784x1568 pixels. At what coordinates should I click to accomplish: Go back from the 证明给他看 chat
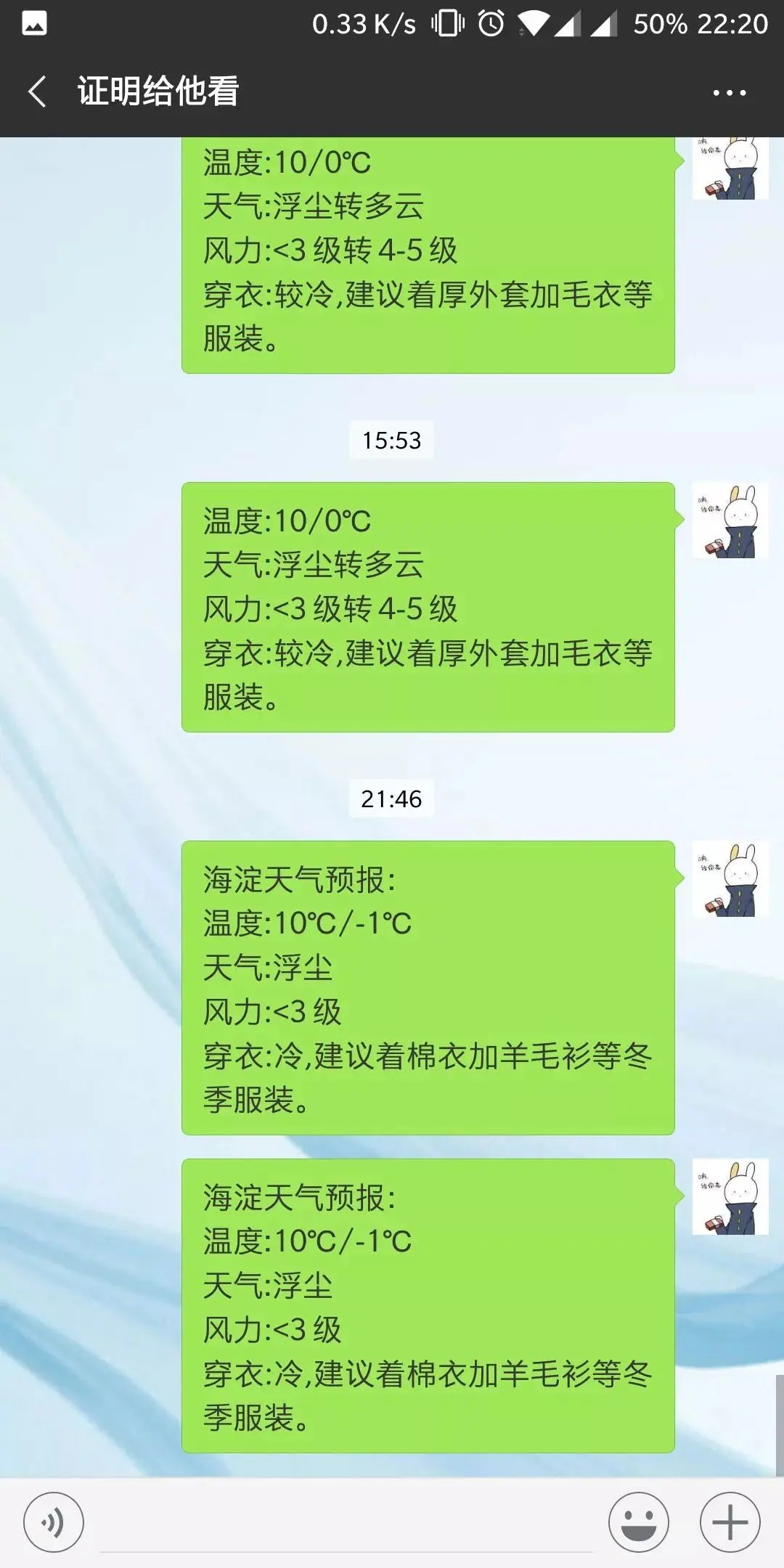38,92
